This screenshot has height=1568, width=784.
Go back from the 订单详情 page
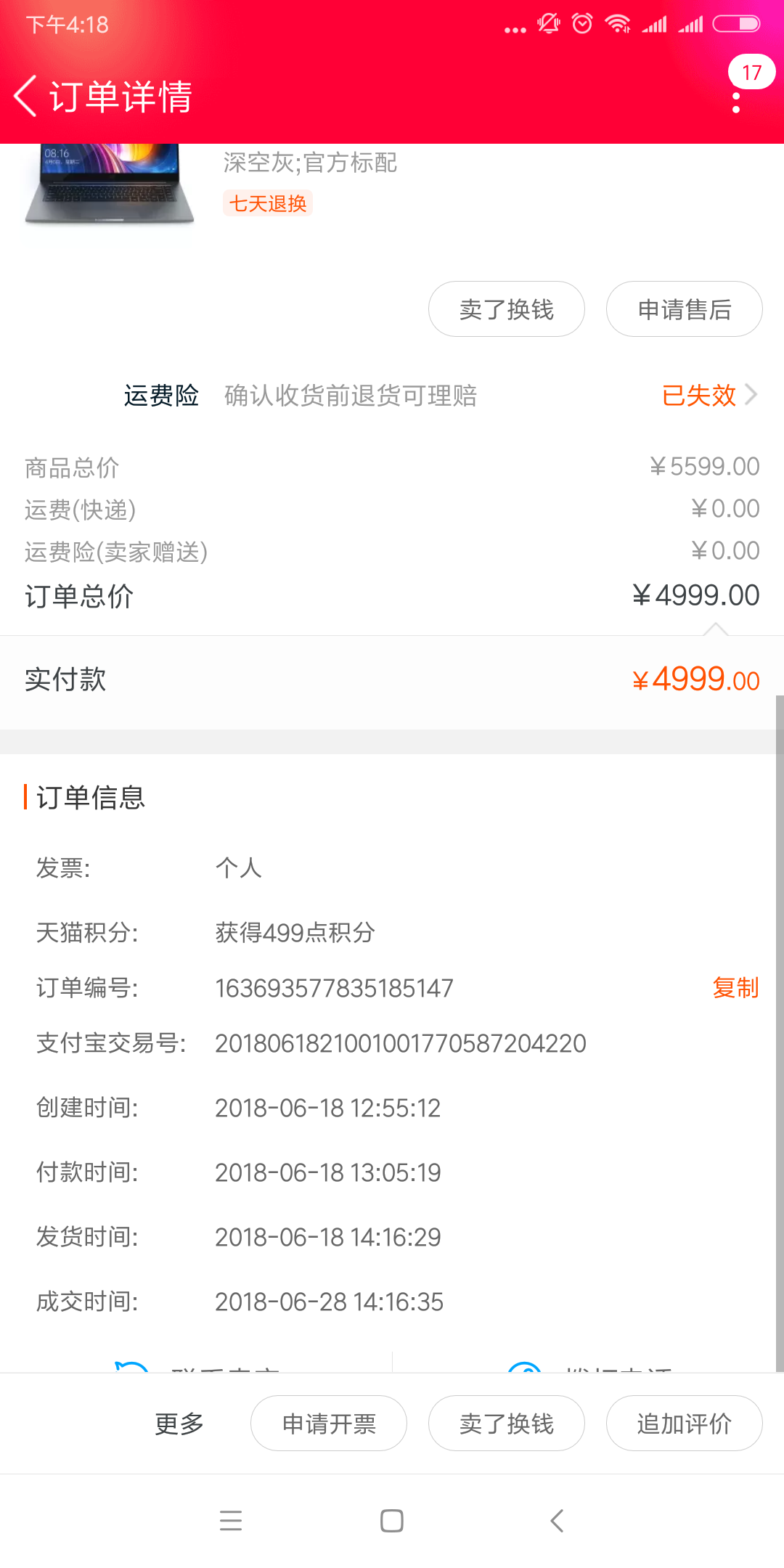(26, 96)
